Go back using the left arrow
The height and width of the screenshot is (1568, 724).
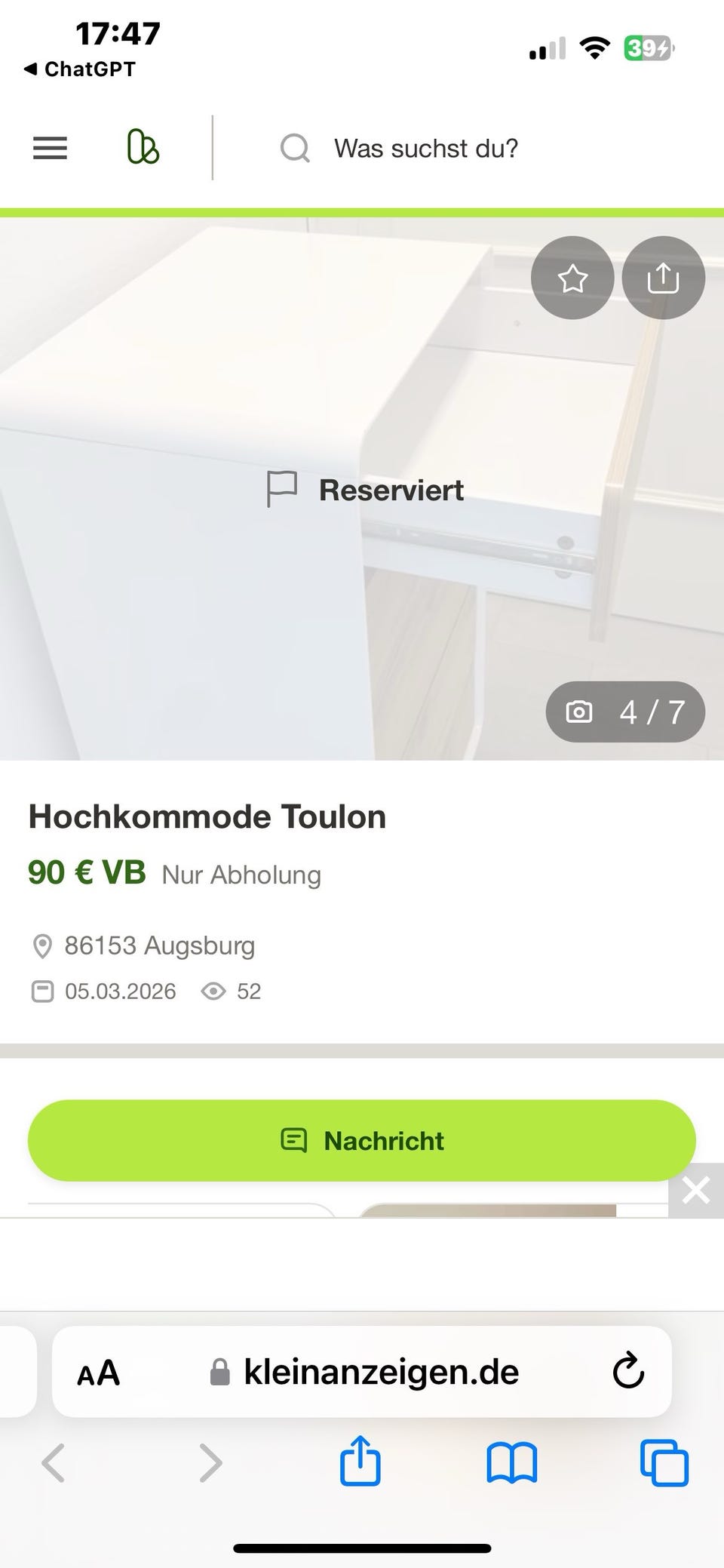[54, 1462]
